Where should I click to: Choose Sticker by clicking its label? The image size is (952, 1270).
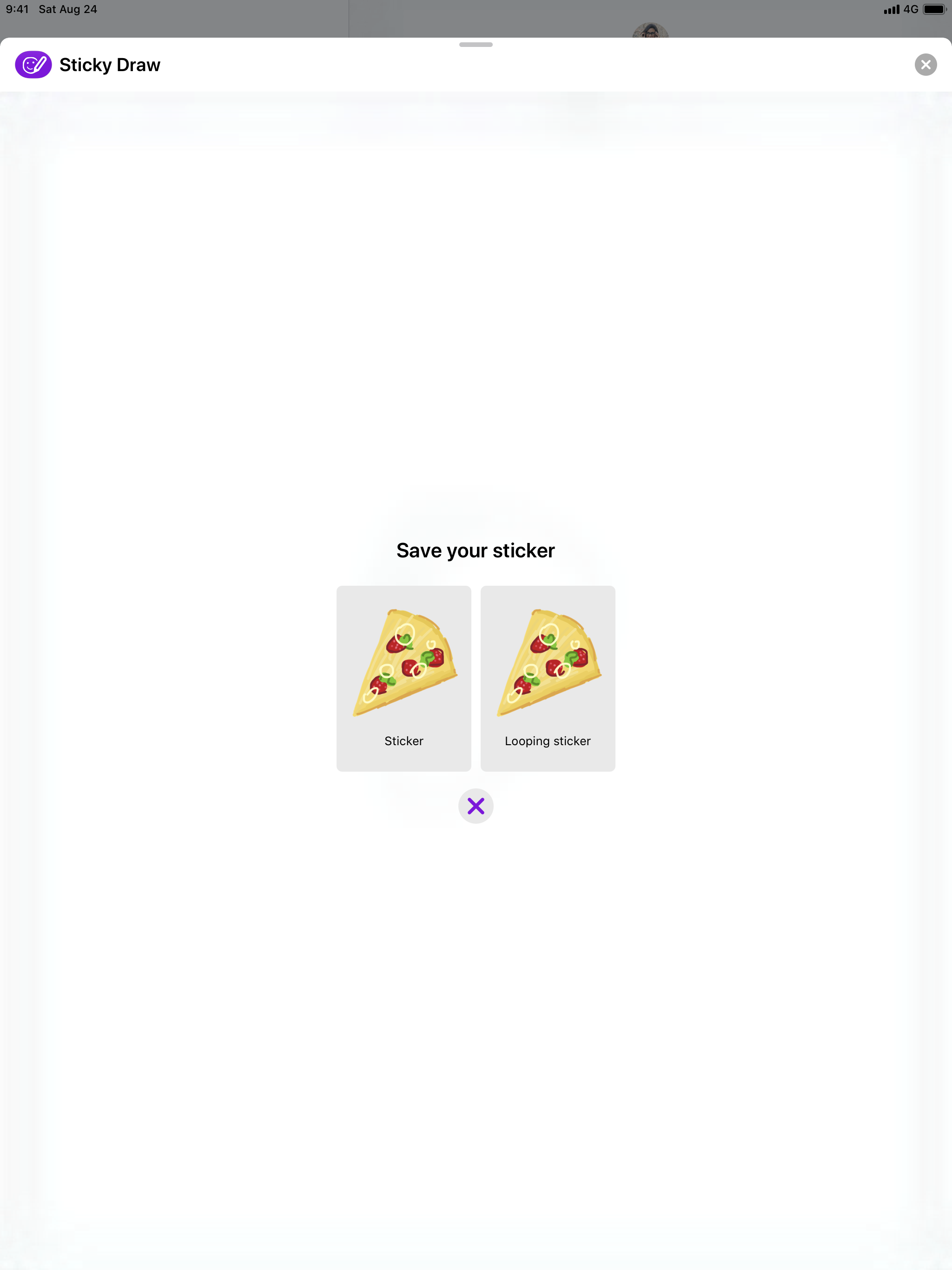tap(403, 741)
